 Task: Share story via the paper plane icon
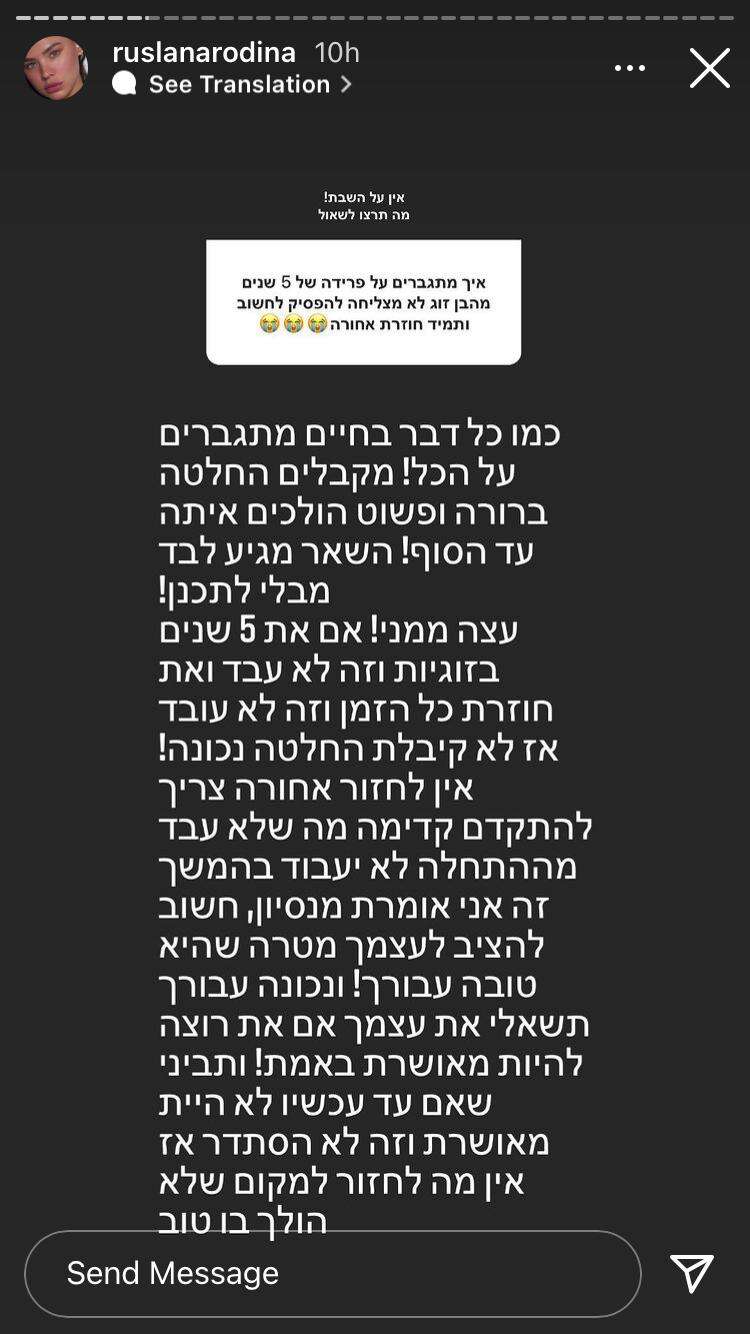pyautogui.click(x=692, y=1273)
